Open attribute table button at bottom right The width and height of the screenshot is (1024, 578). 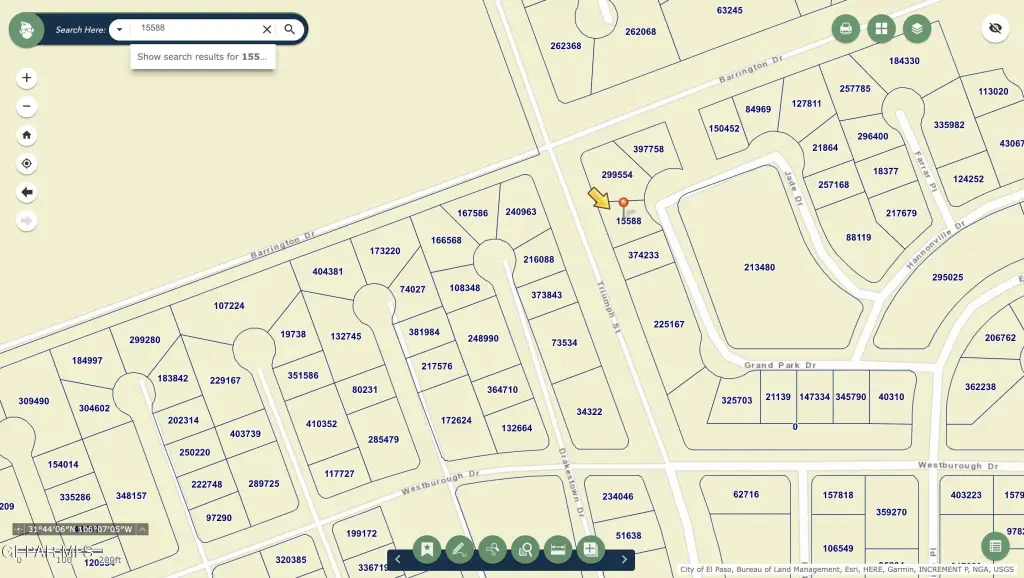(x=994, y=545)
